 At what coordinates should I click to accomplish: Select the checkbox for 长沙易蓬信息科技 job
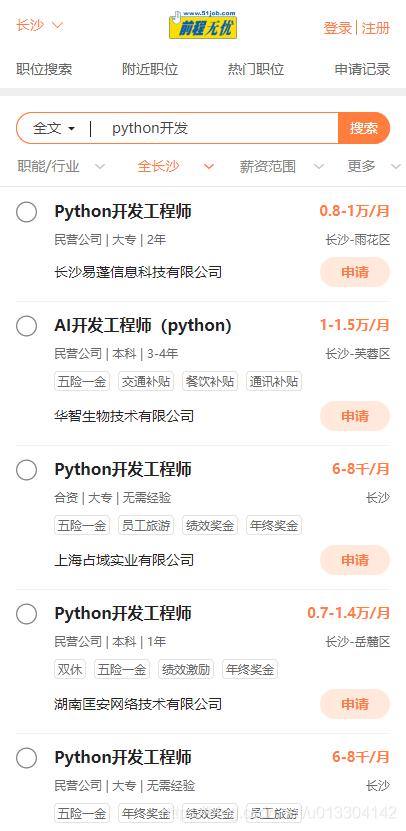point(27,212)
